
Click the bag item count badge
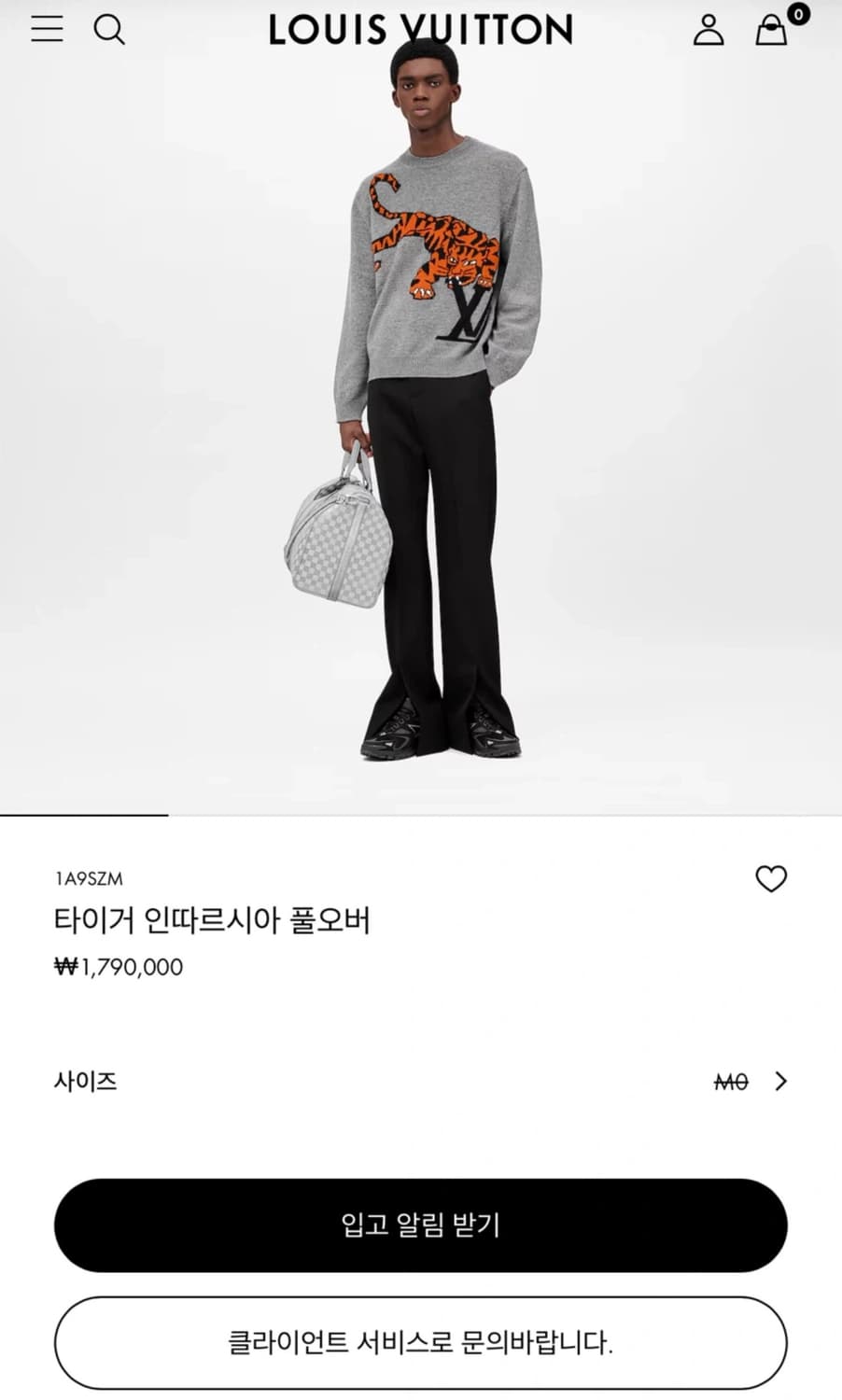click(x=798, y=13)
